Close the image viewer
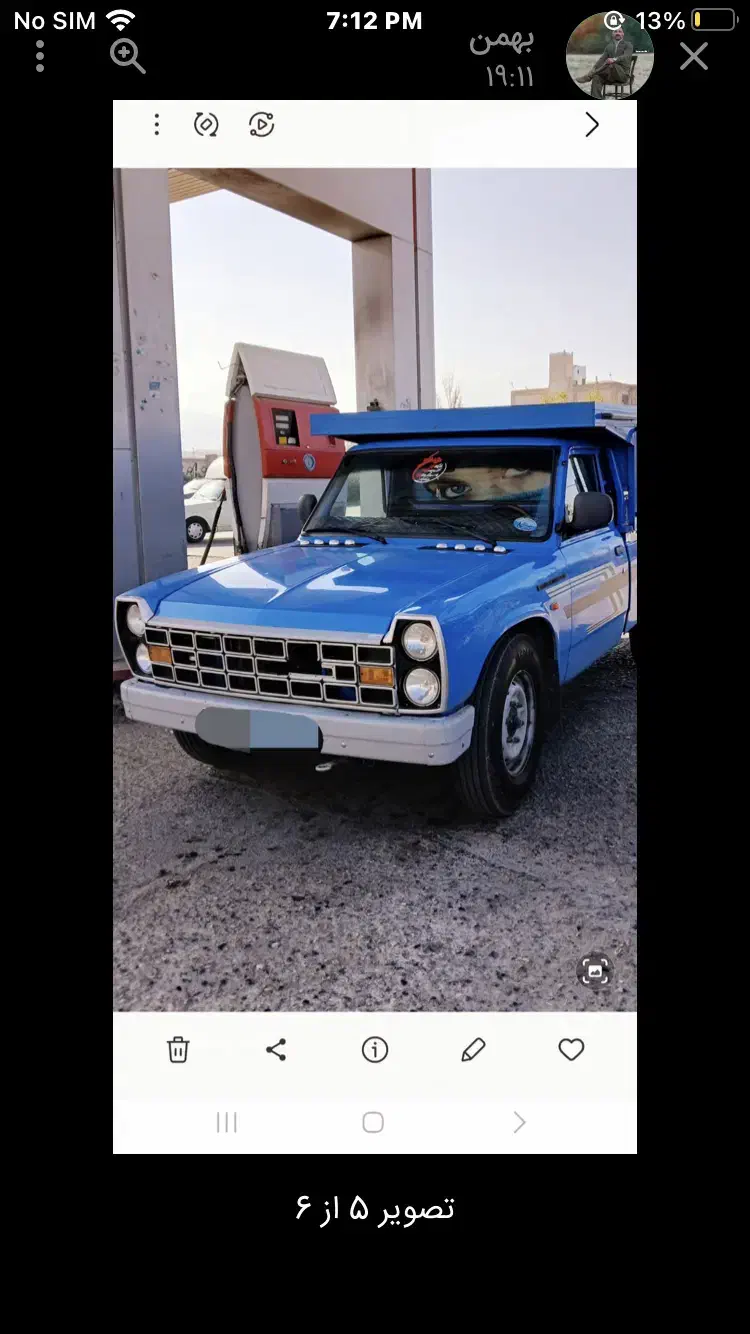The height and width of the screenshot is (1334, 750). [693, 56]
